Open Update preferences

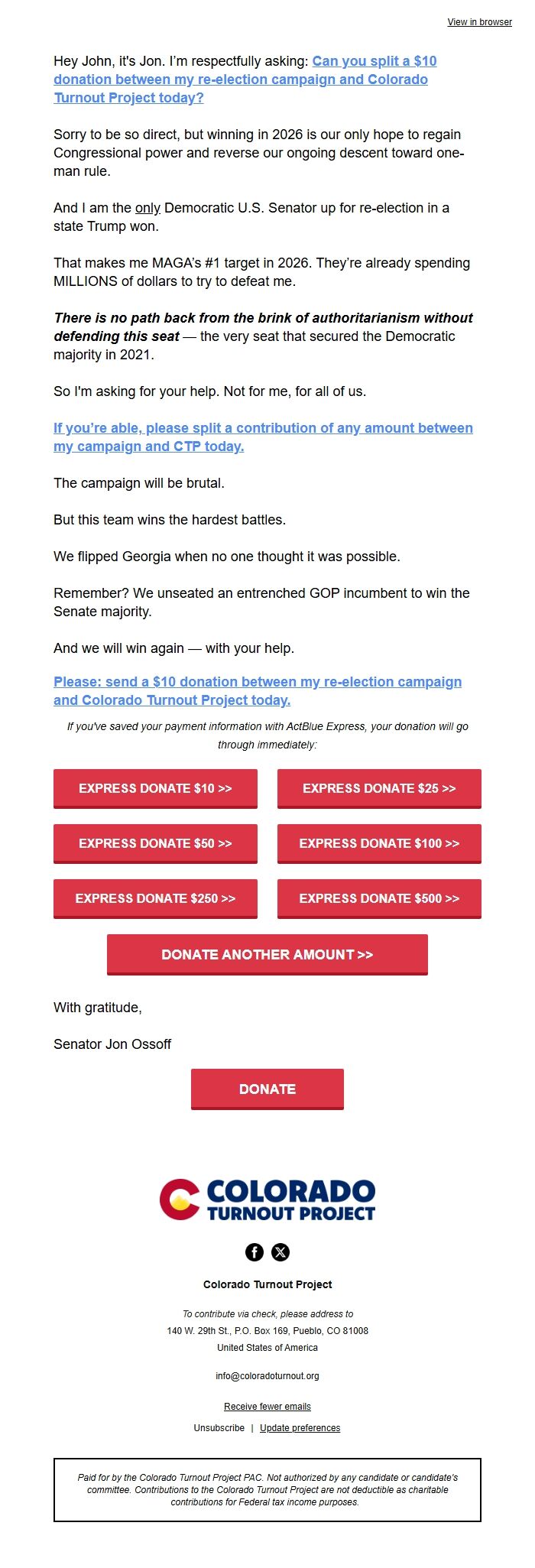point(300,1428)
